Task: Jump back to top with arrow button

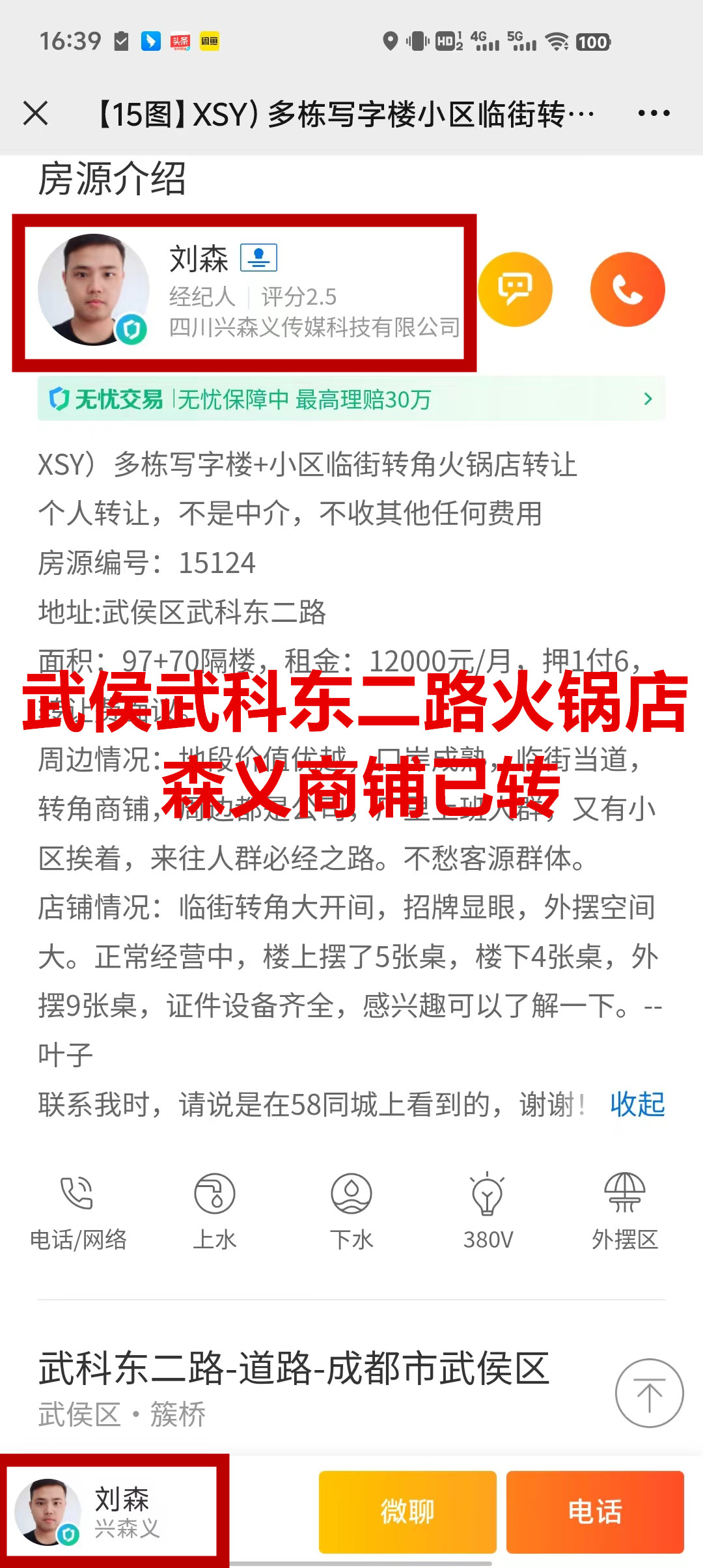Action: [649, 1393]
